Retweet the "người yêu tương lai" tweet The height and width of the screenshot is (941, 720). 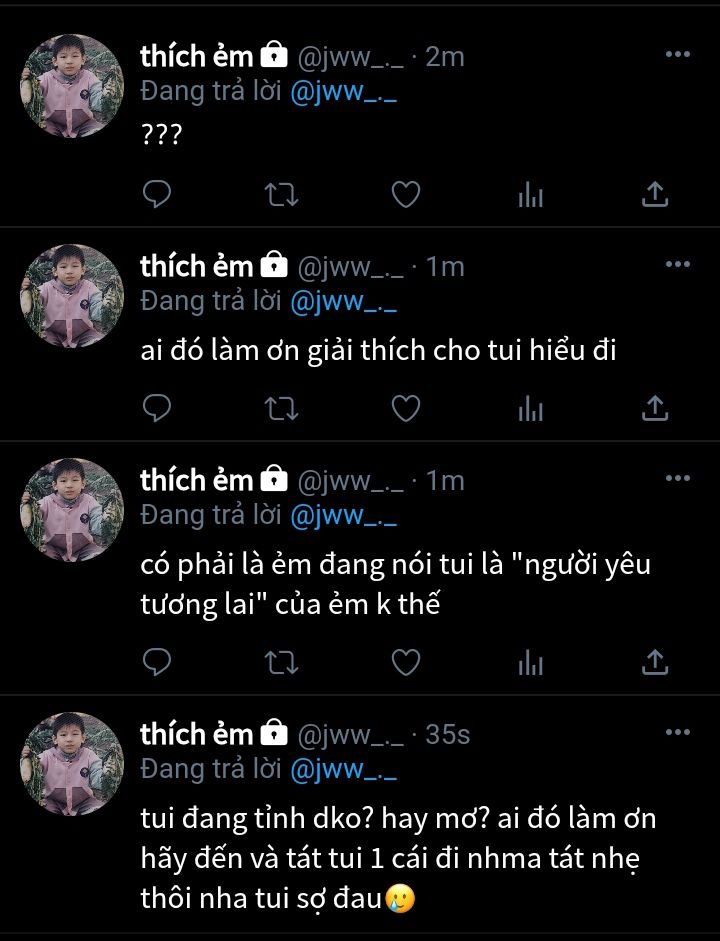[281, 661]
